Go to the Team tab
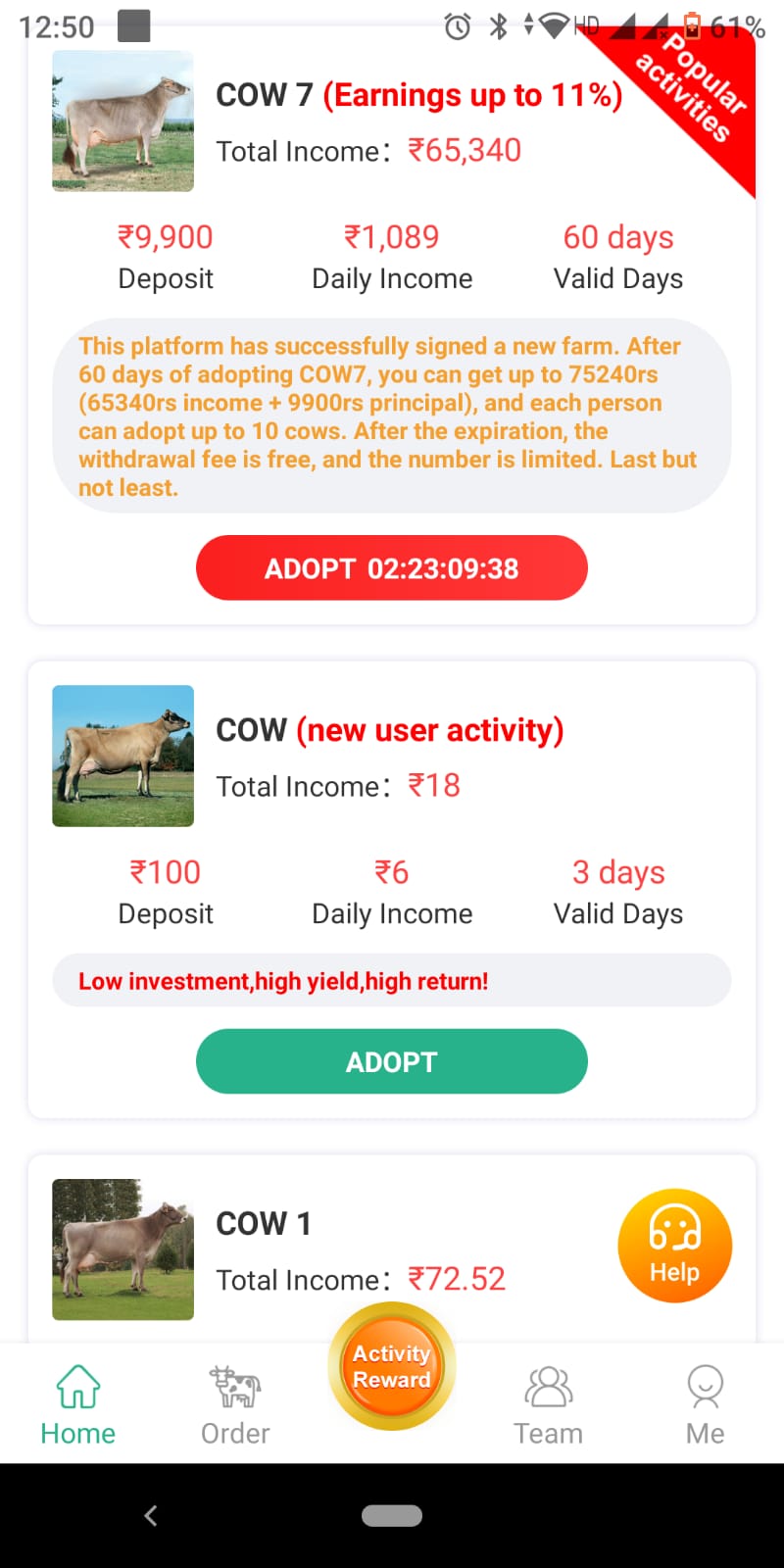The image size is (784, 1568). (x=549, y=1404)
